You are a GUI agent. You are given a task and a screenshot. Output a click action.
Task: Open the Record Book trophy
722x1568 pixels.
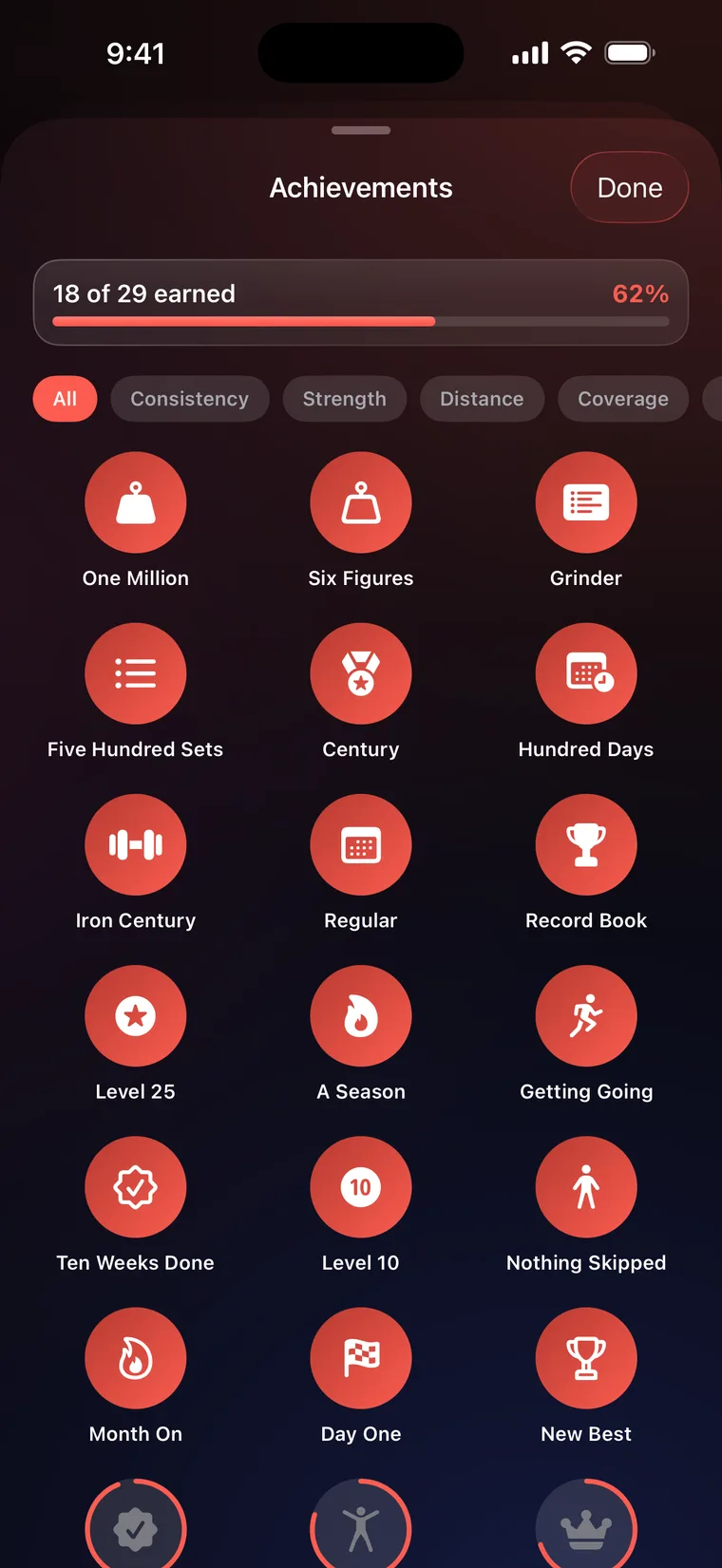(586, 862)
